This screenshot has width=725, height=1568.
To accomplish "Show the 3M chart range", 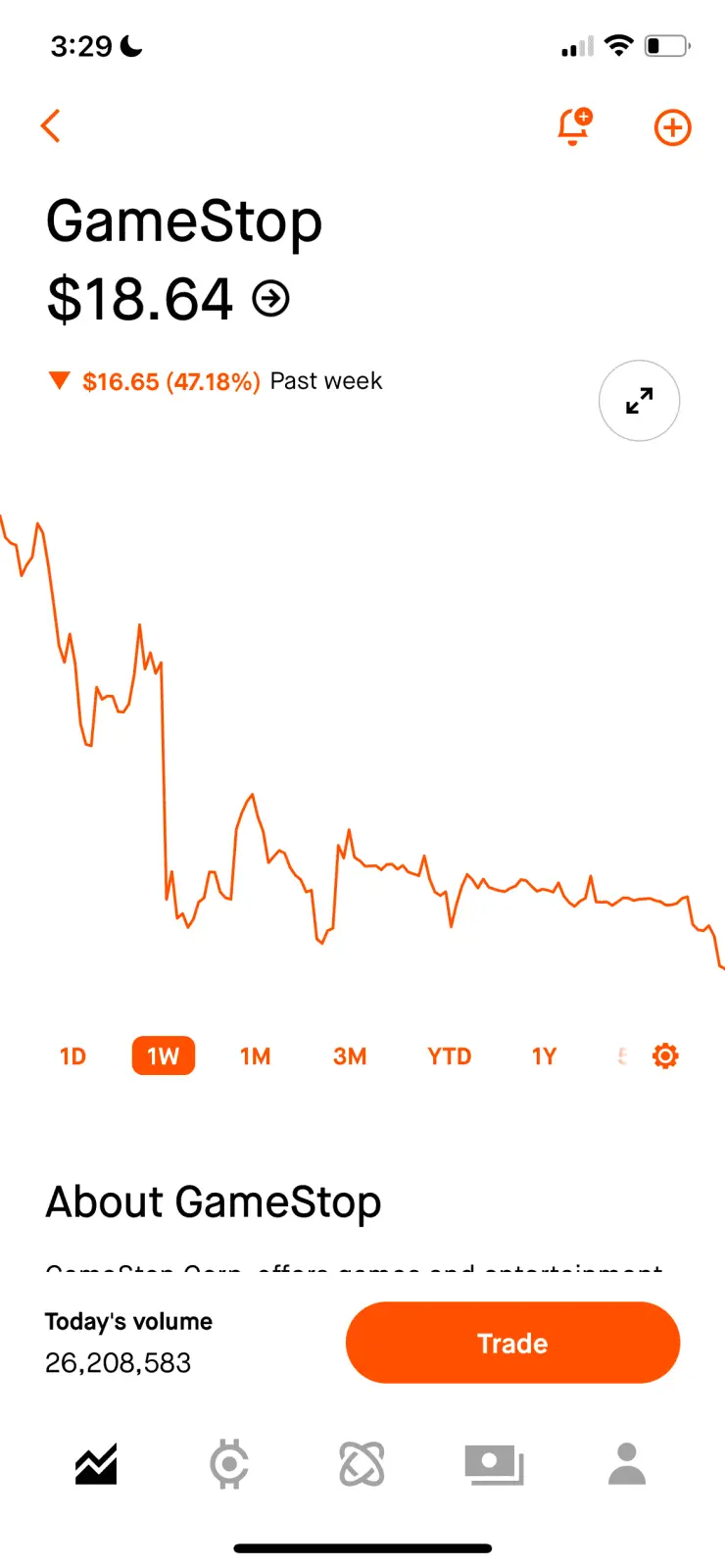I will (x=349, y=1056).
